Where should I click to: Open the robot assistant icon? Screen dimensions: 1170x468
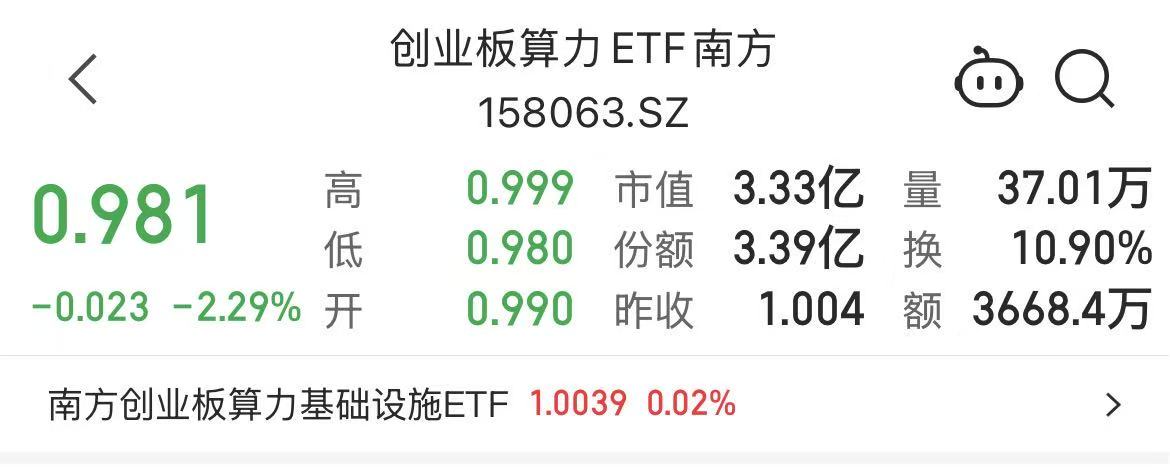click(989, 78)
